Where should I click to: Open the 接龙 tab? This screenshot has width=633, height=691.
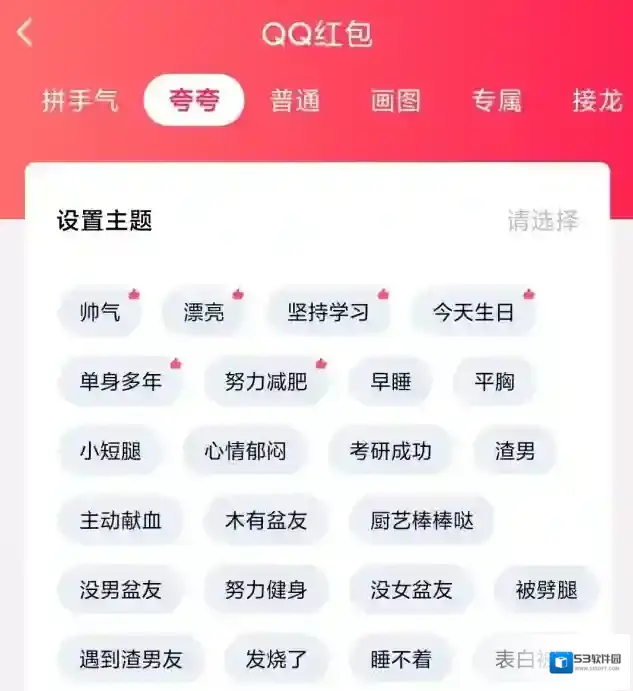pos(597,101)
